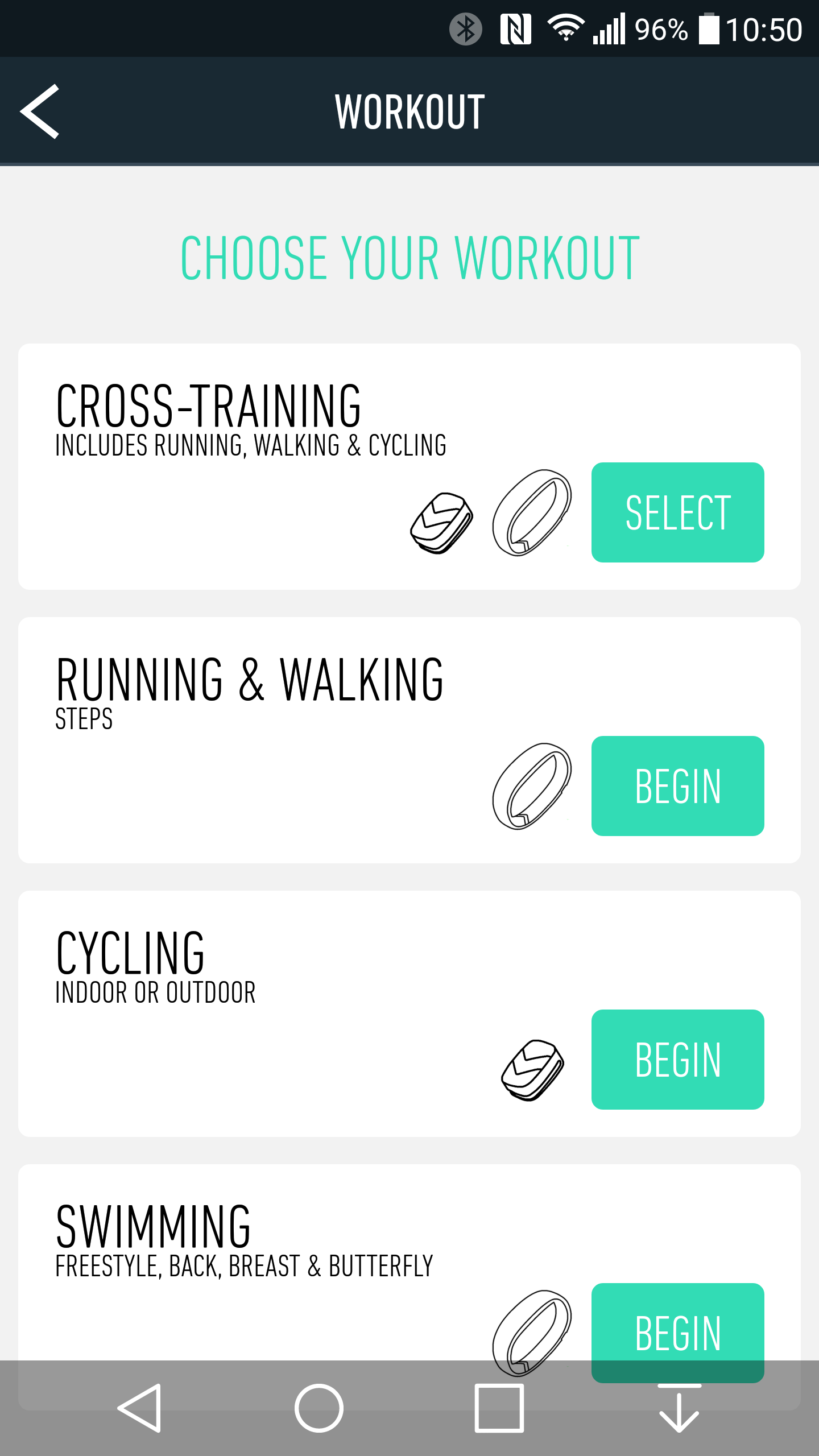
Task: Tap the Choose Your Workout heading
Action: 409,257
